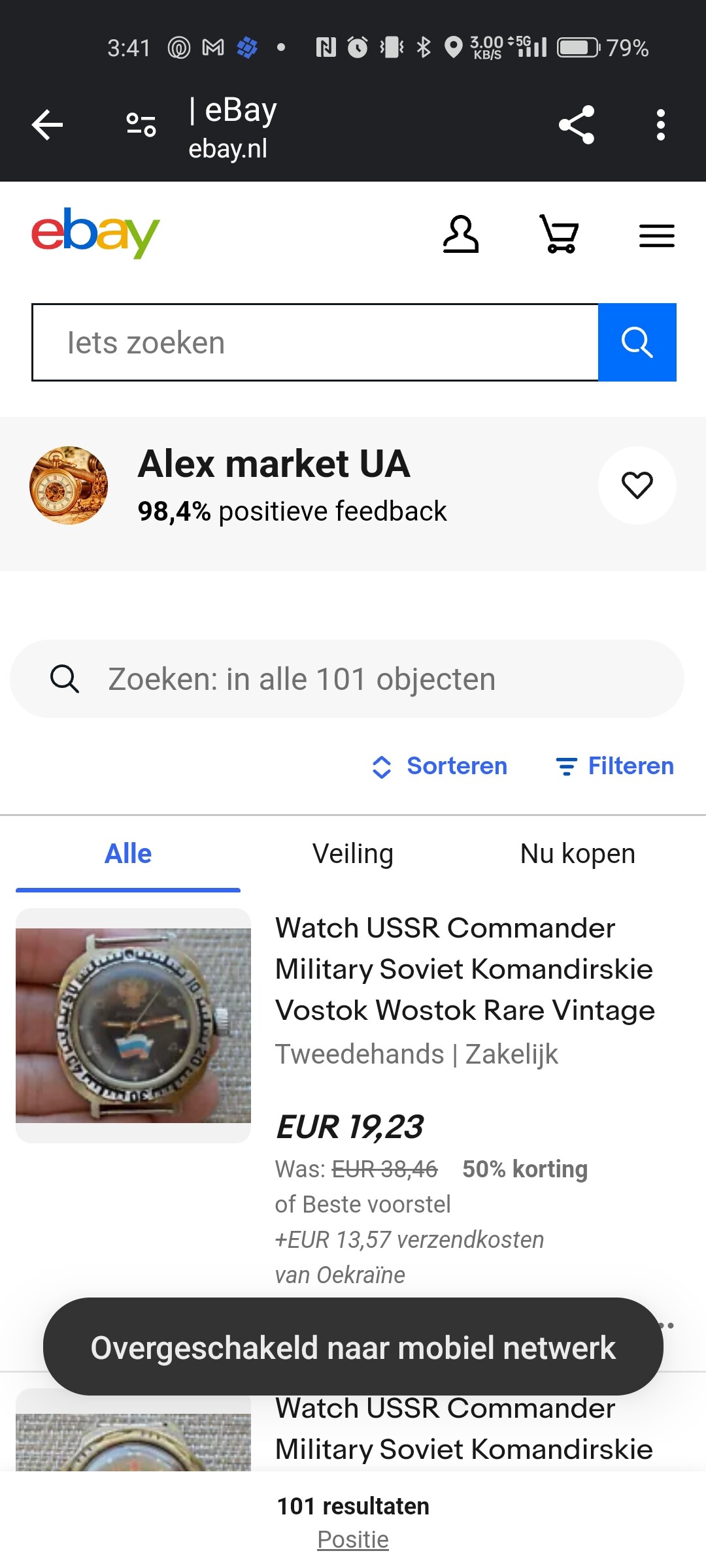Share this eBay page
The height and width of the screenshot is (1568, 706).
pos(577,125)
